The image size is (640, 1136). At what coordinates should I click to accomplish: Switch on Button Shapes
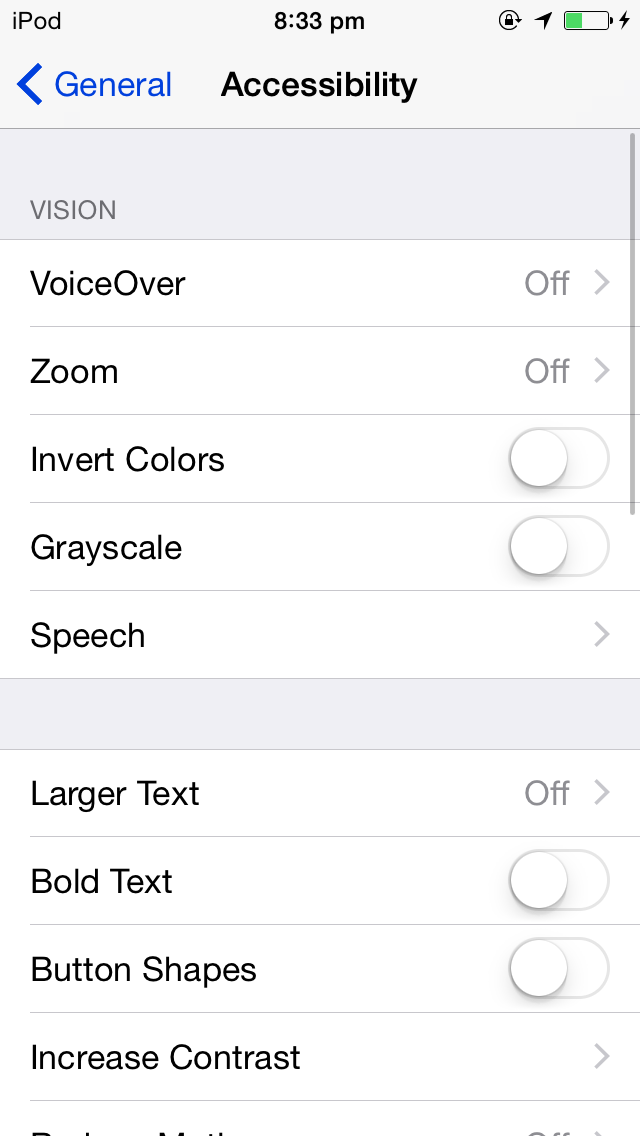pos(559,969)
